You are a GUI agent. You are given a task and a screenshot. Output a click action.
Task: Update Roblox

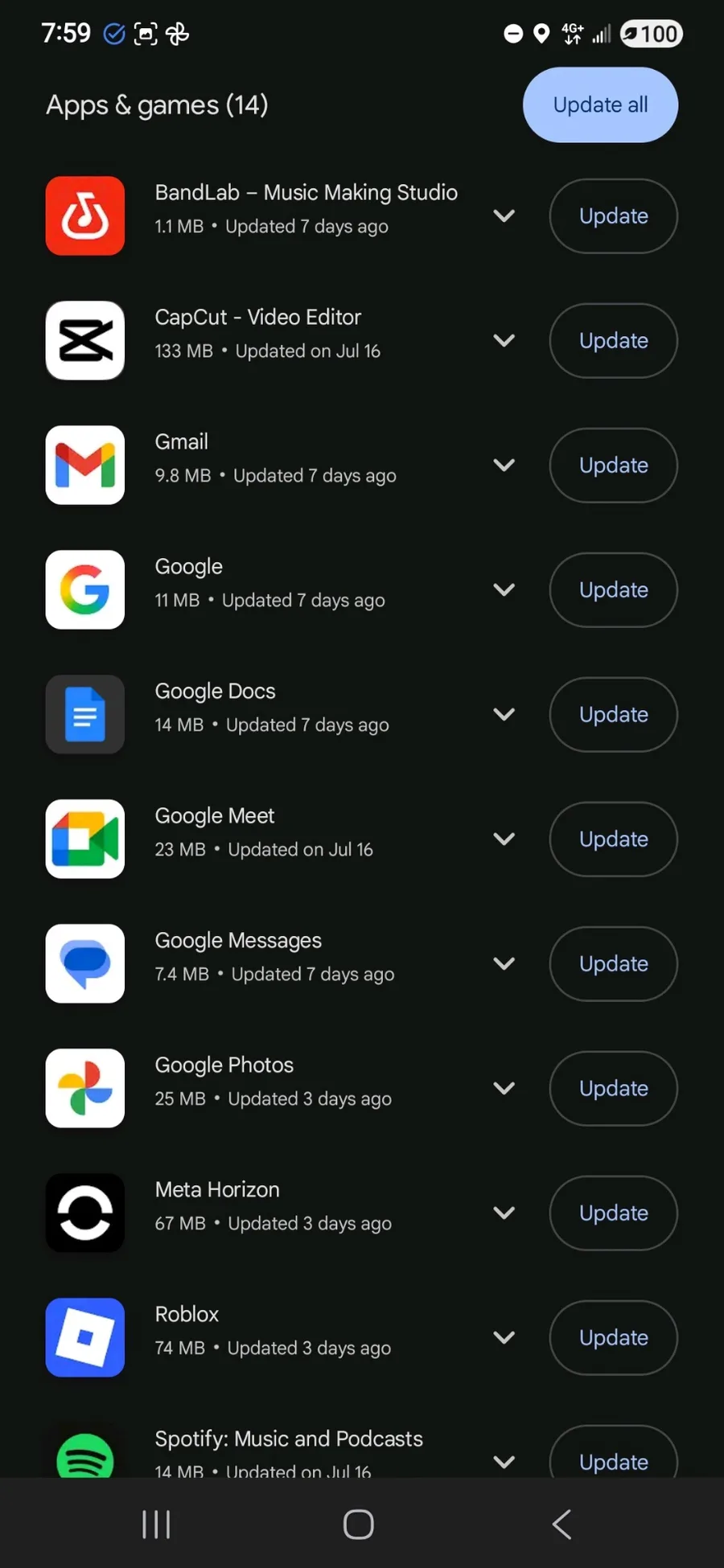613,1337
